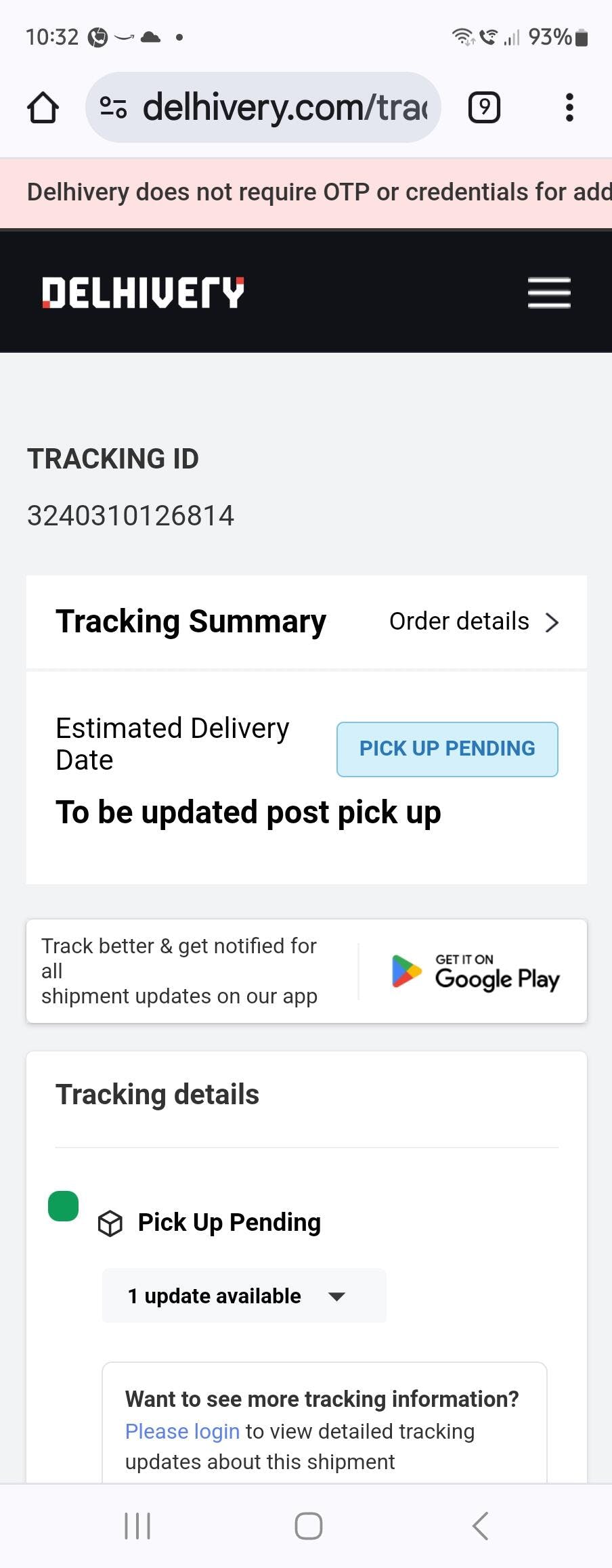The width and height of the screenshot is (612, 1568).
Task: Open recent apps from the navigation bar
Action: (x=137, y=1526)
